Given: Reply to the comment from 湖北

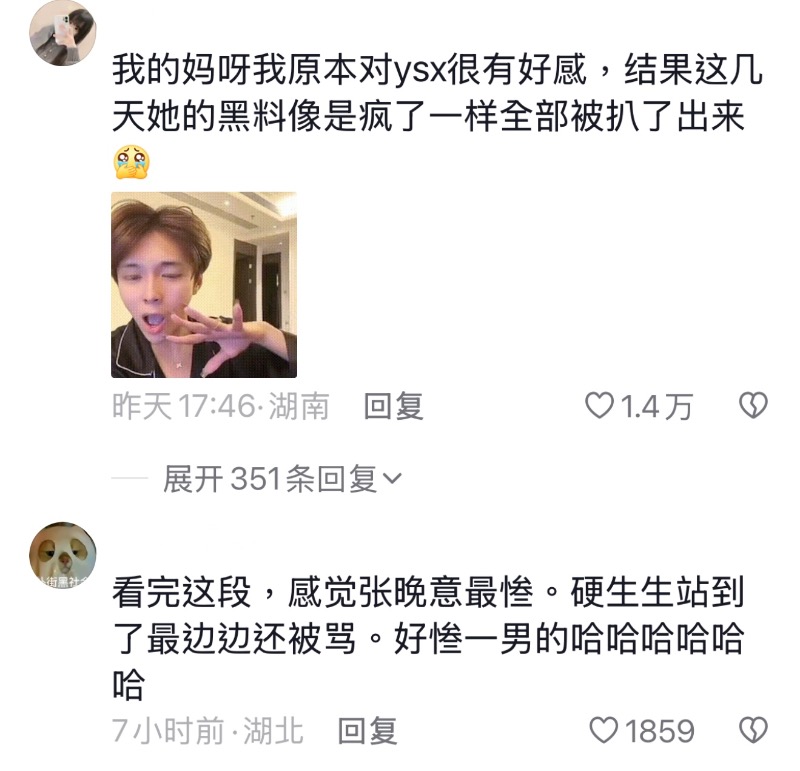Looking at the screenshot, I should click(367, 731).
